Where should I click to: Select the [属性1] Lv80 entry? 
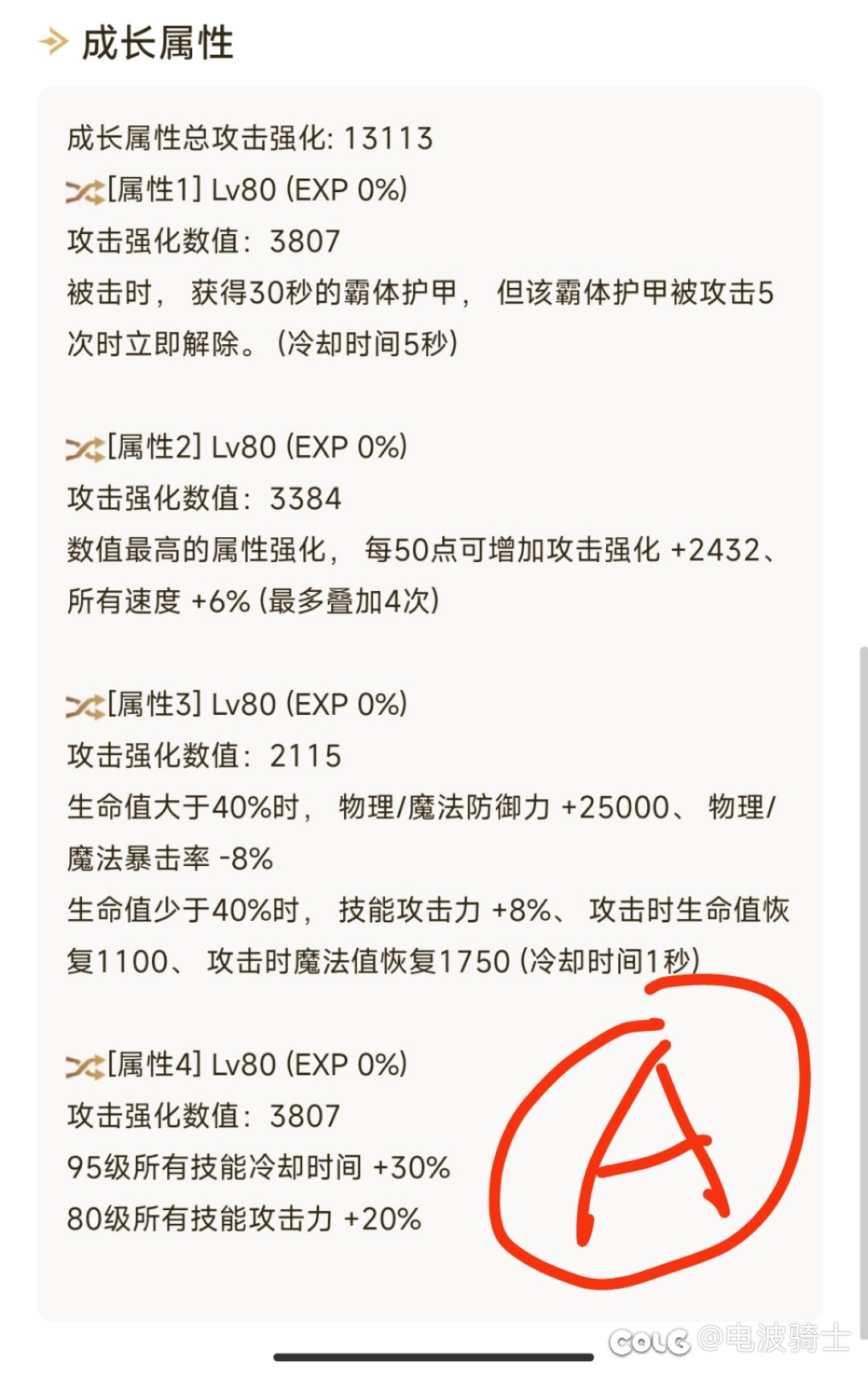pyautogui.click(x=241, y=191)
